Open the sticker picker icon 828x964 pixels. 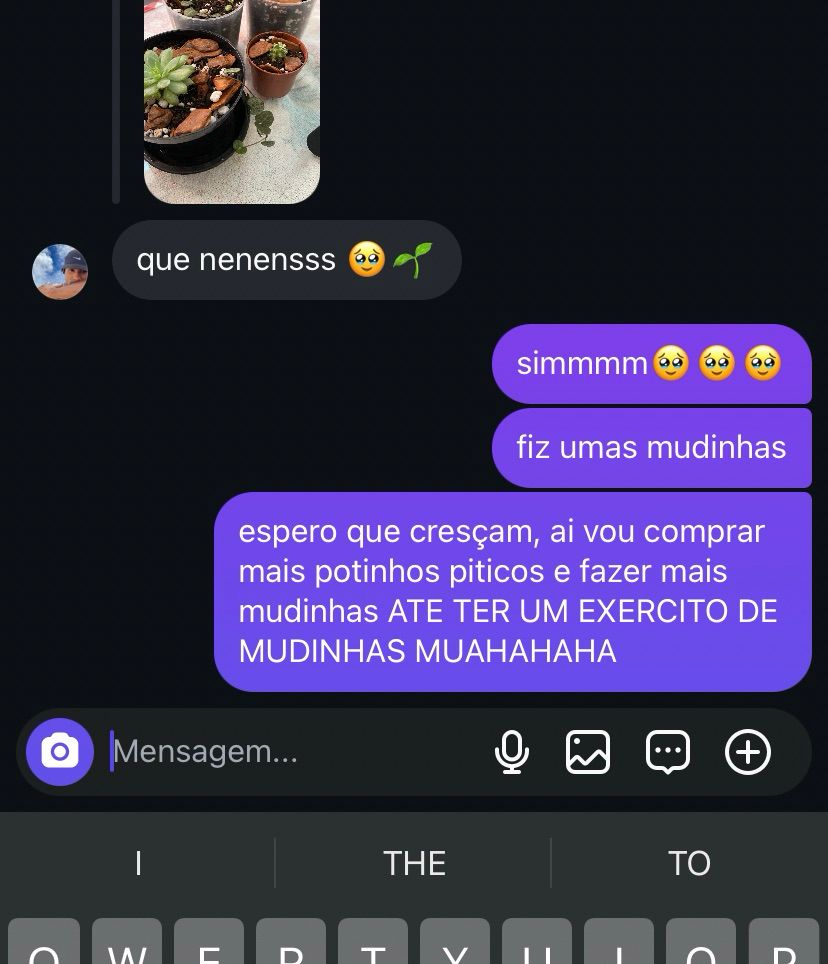(668, 752)
